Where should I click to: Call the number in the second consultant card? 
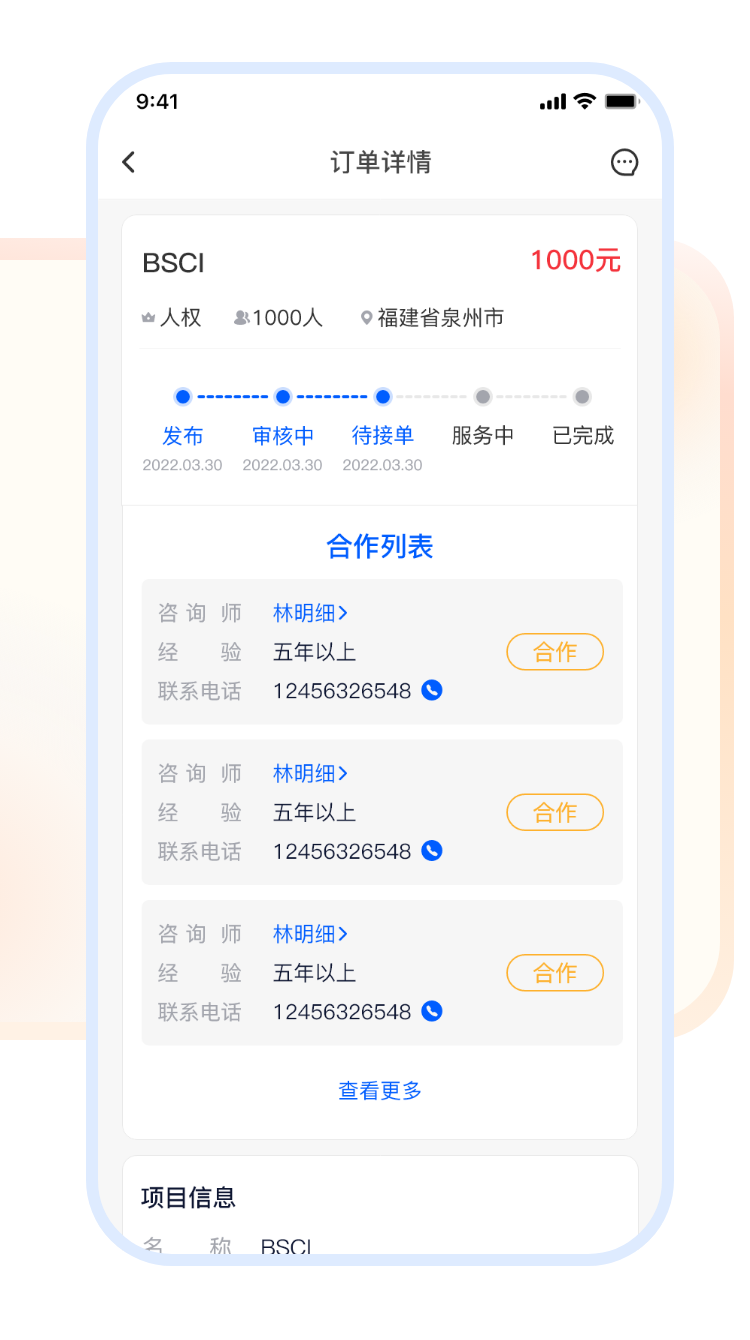pos(432,851)
